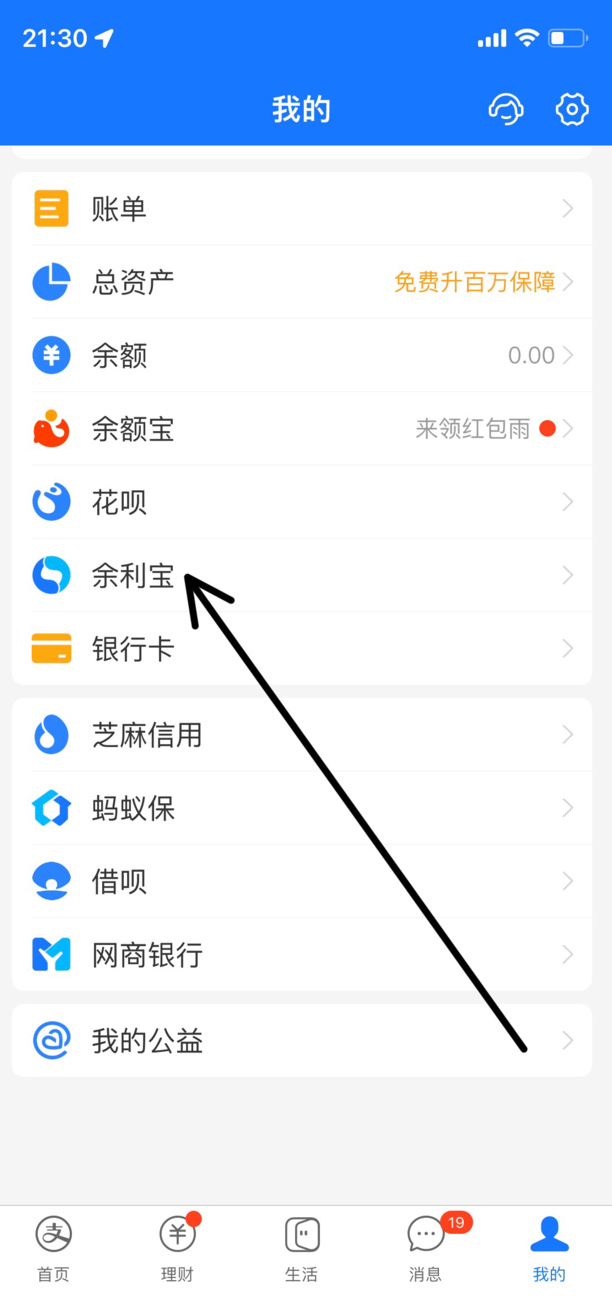Screen dimensions: 612x1315
Task: Open 花呗
Action: click(306, 502)
